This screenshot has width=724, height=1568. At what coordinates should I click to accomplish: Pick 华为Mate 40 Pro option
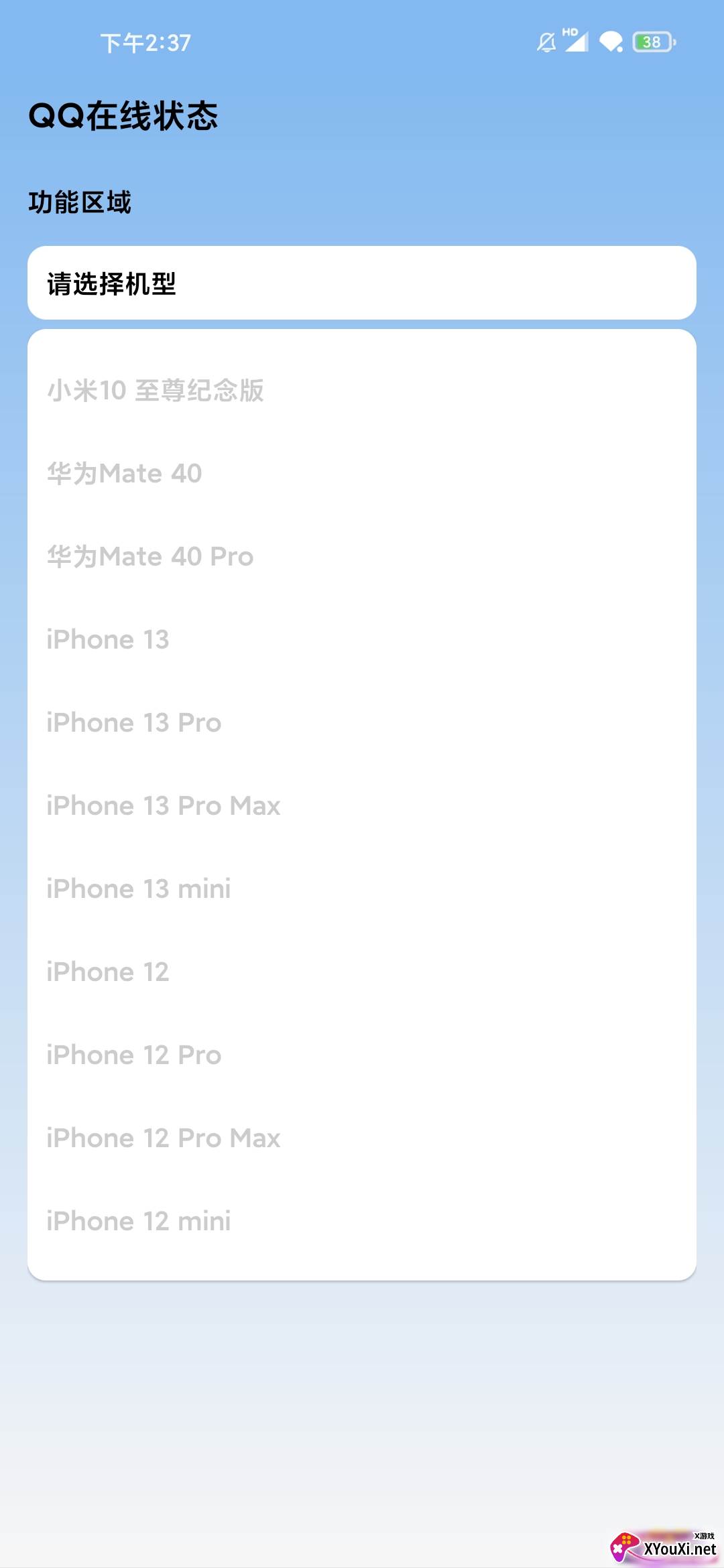click(x=362, y=556)
